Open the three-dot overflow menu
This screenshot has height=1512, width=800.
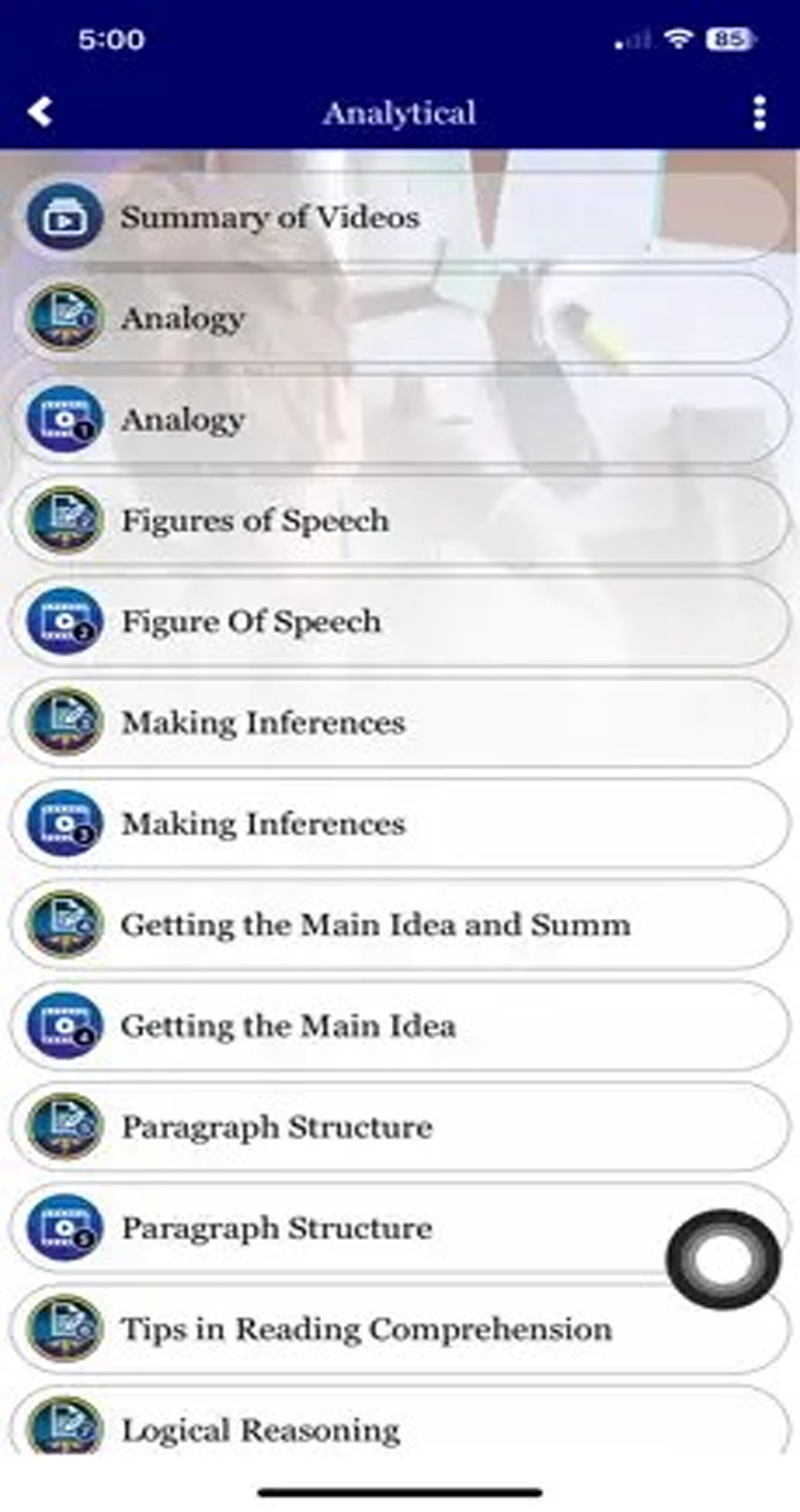click(x=759, y=113)
